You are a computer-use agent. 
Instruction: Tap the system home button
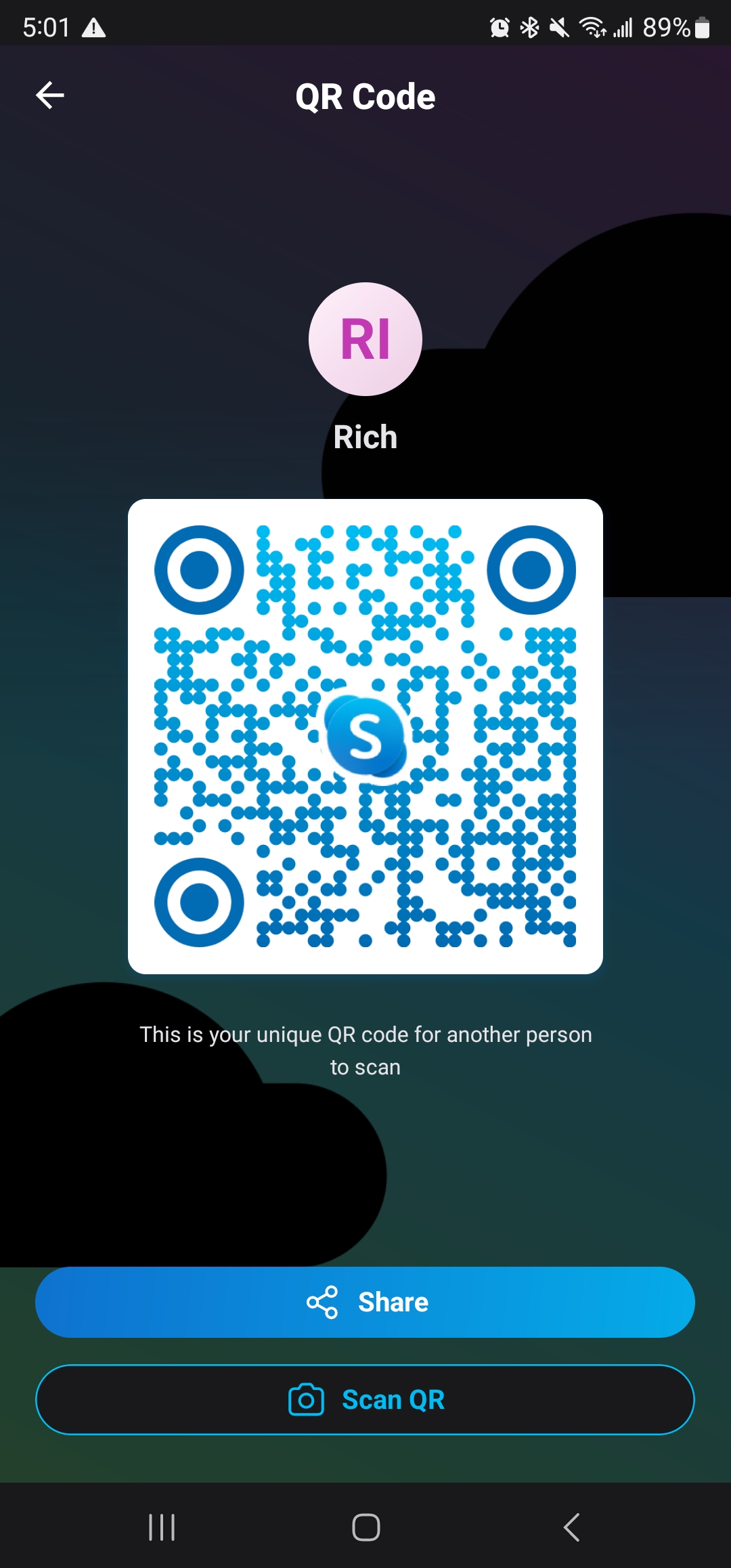coord(365,1527)
